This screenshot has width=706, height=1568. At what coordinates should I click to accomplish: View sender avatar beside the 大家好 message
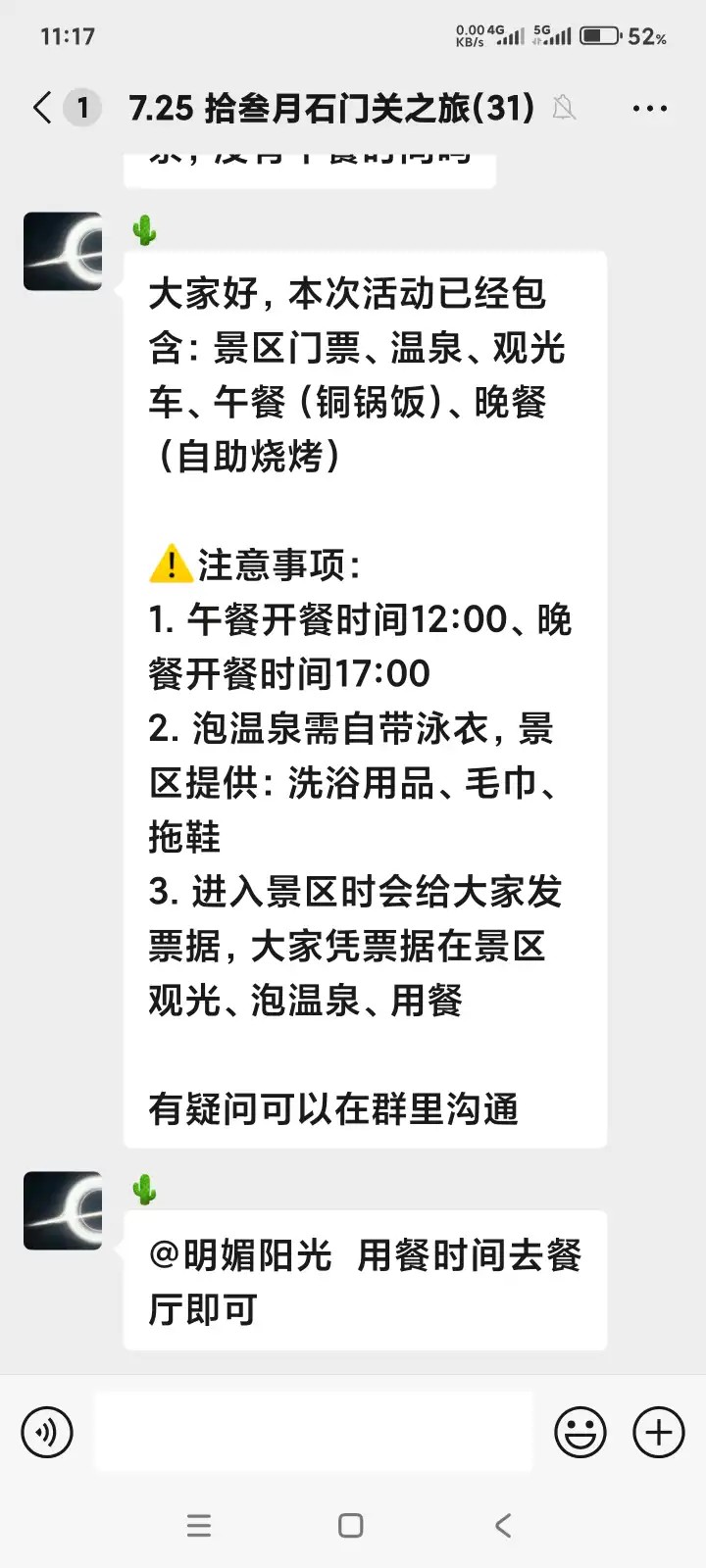63,251
